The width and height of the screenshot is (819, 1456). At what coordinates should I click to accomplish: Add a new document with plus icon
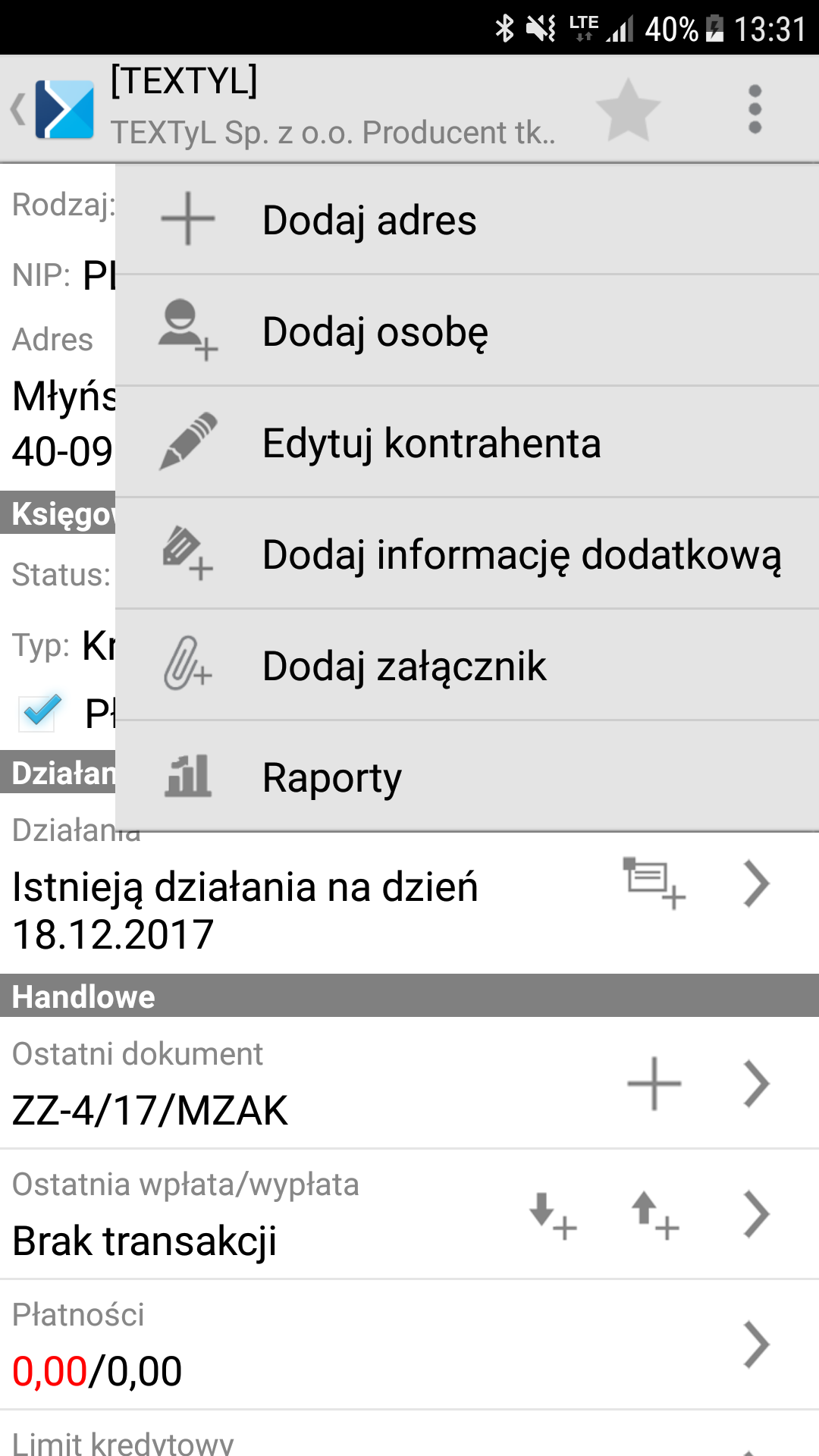pyautogui.click(x=654, y=1084)
